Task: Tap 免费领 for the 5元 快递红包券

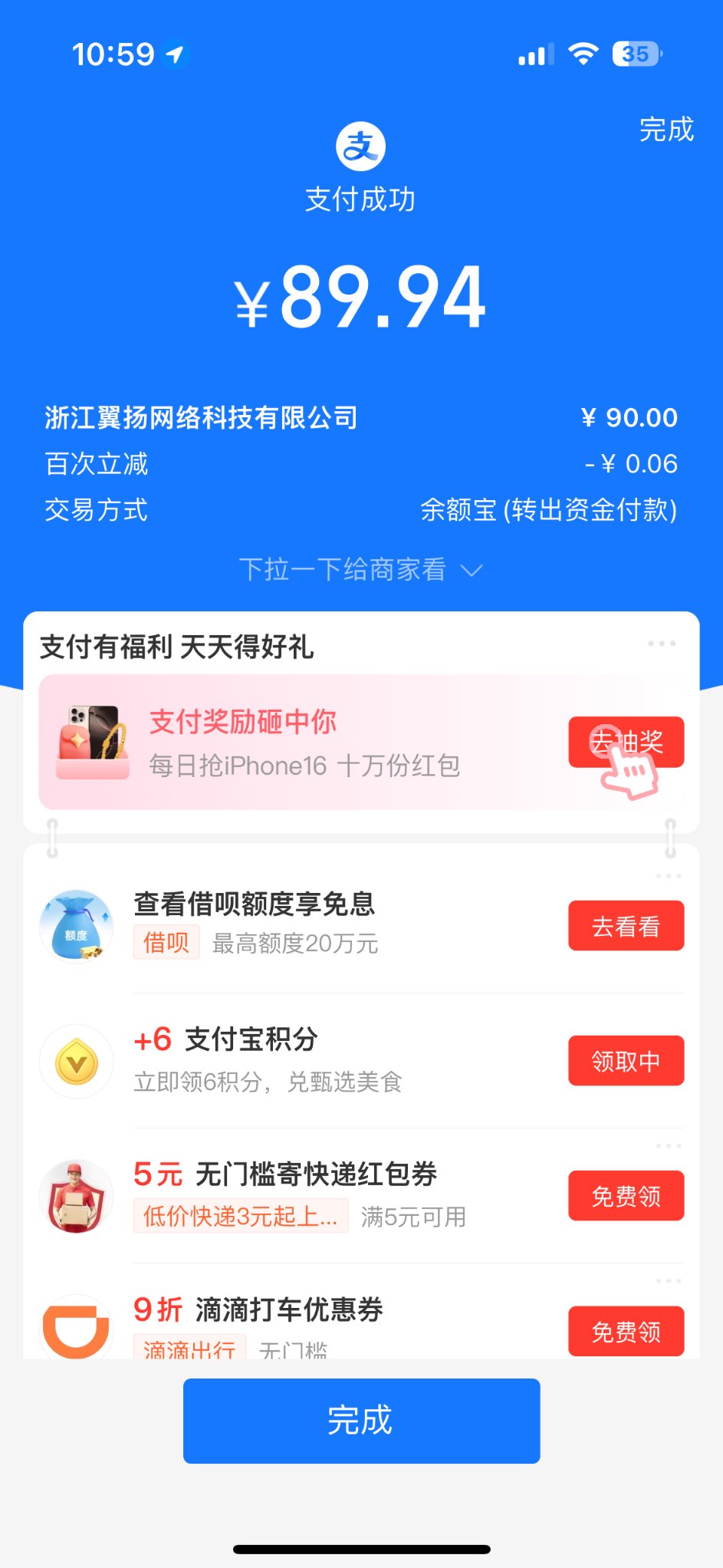Action: (x=626, y=1196)
